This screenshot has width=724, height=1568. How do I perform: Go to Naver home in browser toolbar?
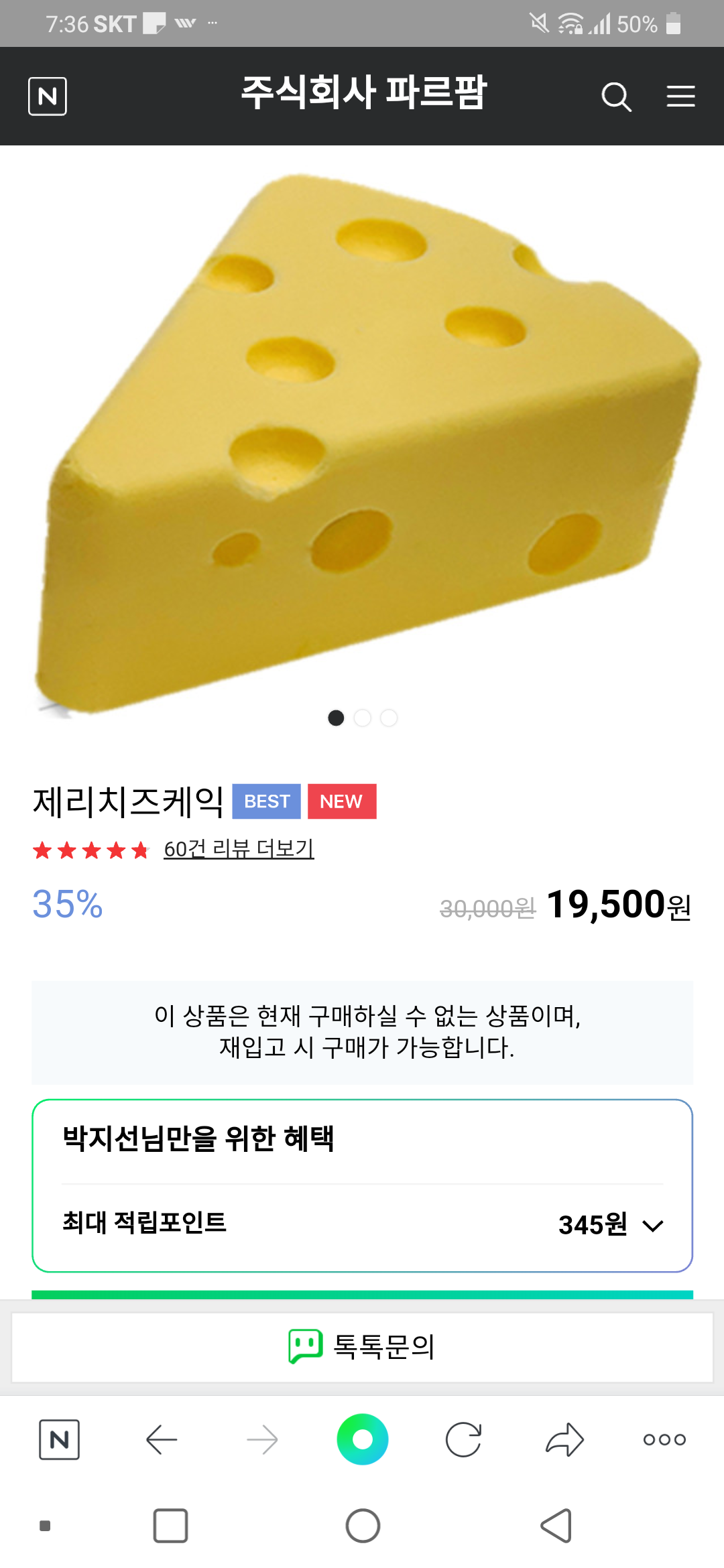tap(60, 1439)
